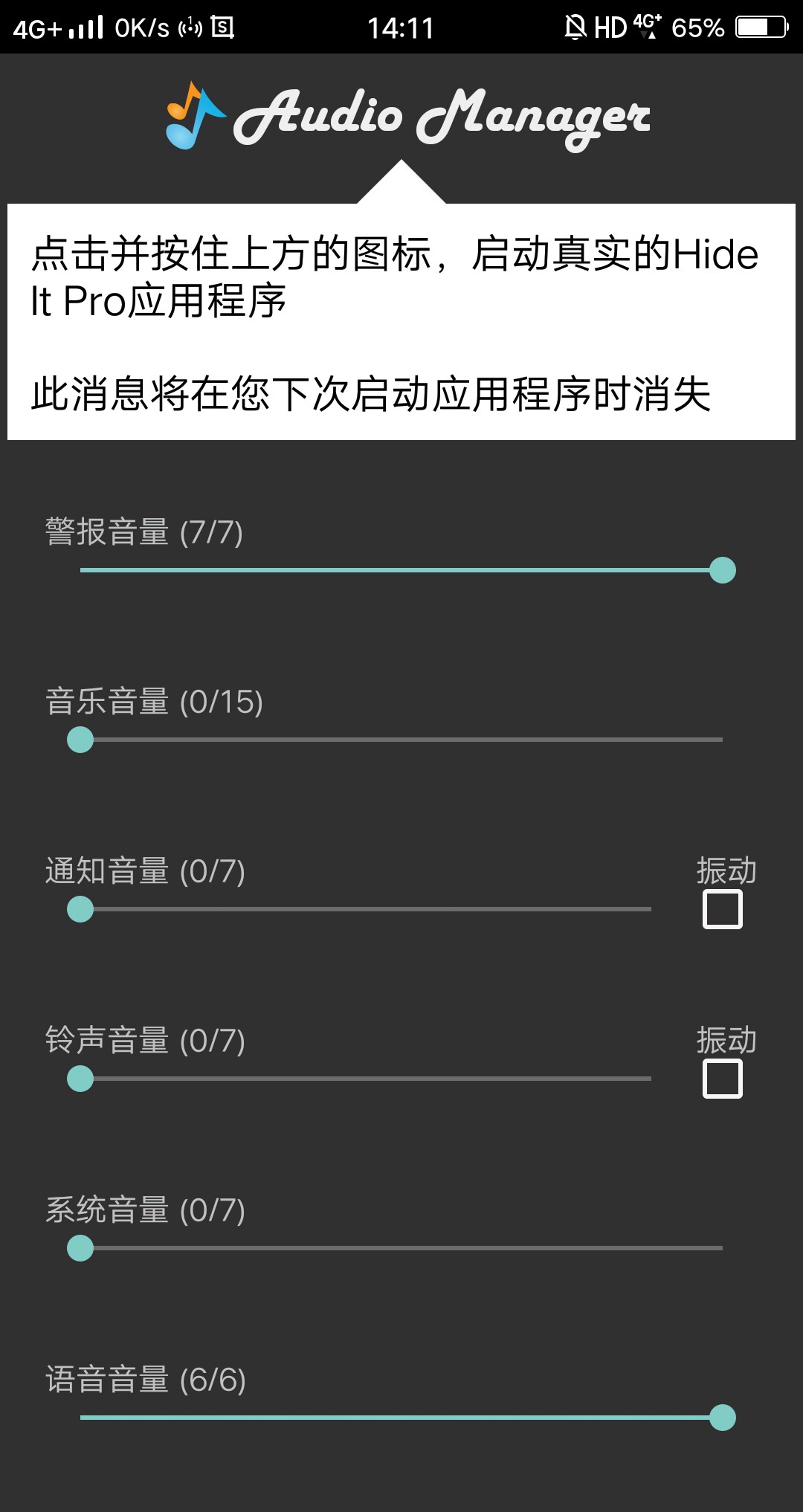Screen dimensions: 803x1512
Task: Tap the 系统音量 slider track
Action: pos(401,1248)
